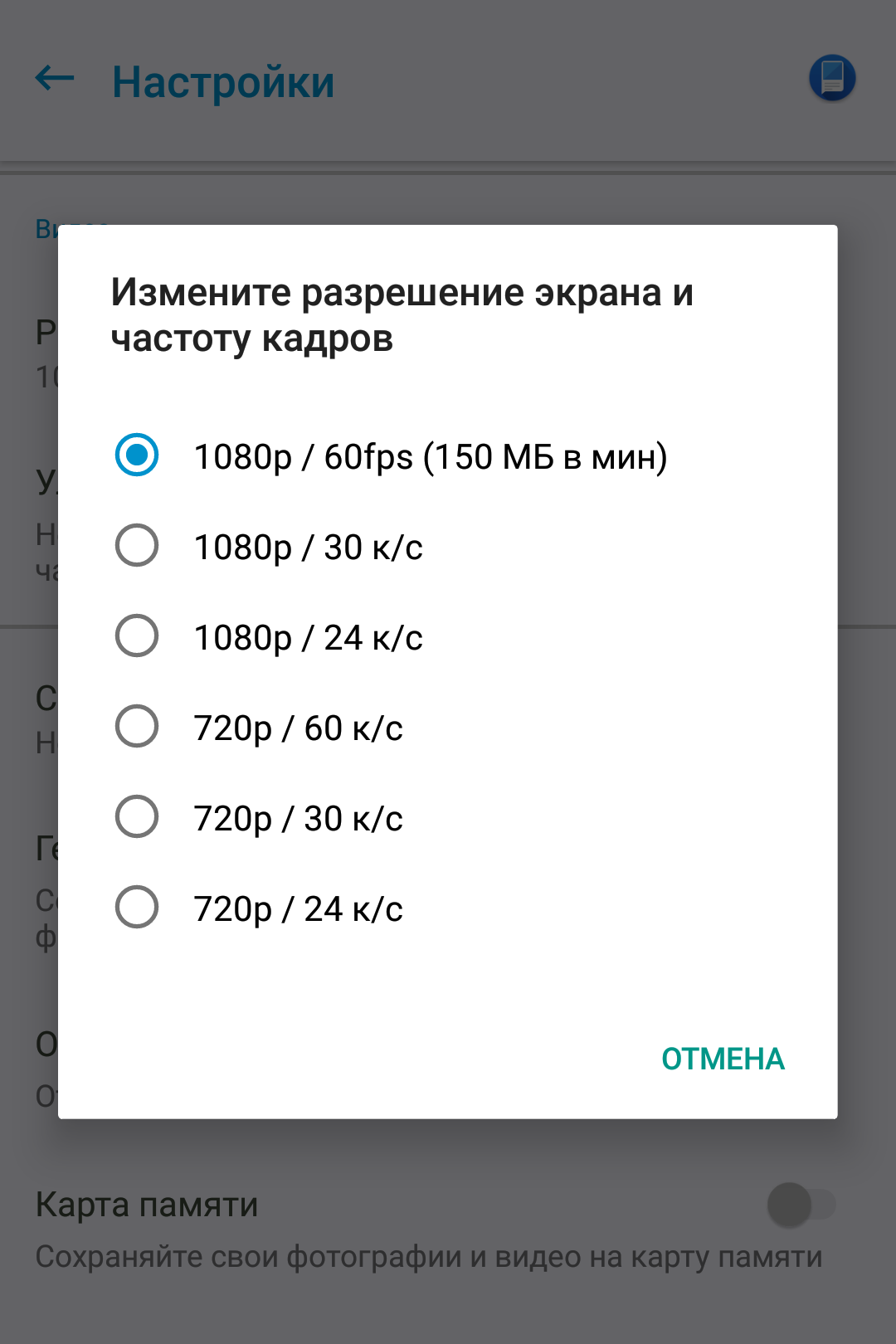Screen dimensions: 896x1344
Task: Select 1080p / 60fps (150 МБ в мин)
Action: pyautogui.click(x=448, y=455)
